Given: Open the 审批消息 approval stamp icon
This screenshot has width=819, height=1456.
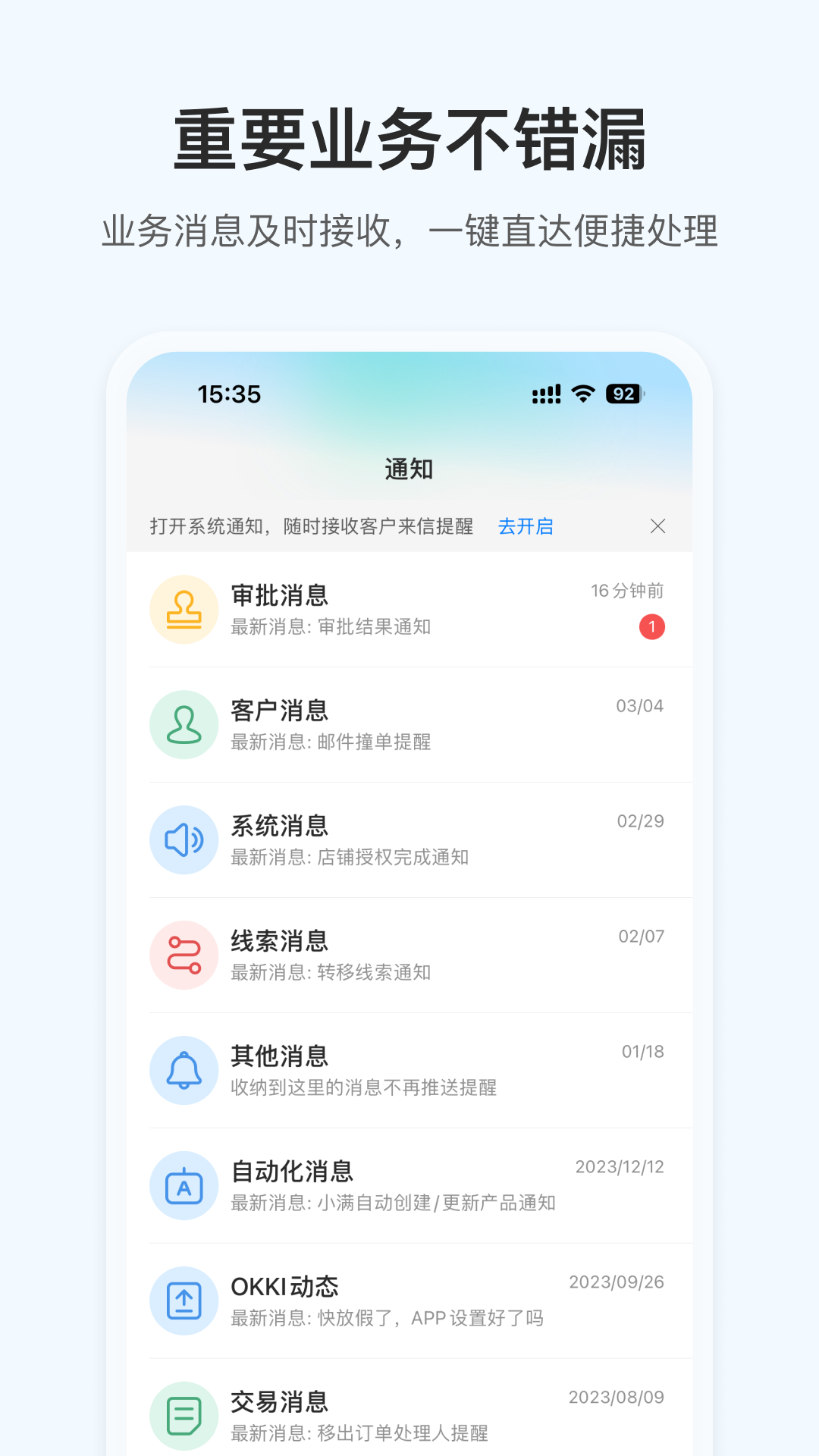Looking at the screenshot, I should 184,610.
